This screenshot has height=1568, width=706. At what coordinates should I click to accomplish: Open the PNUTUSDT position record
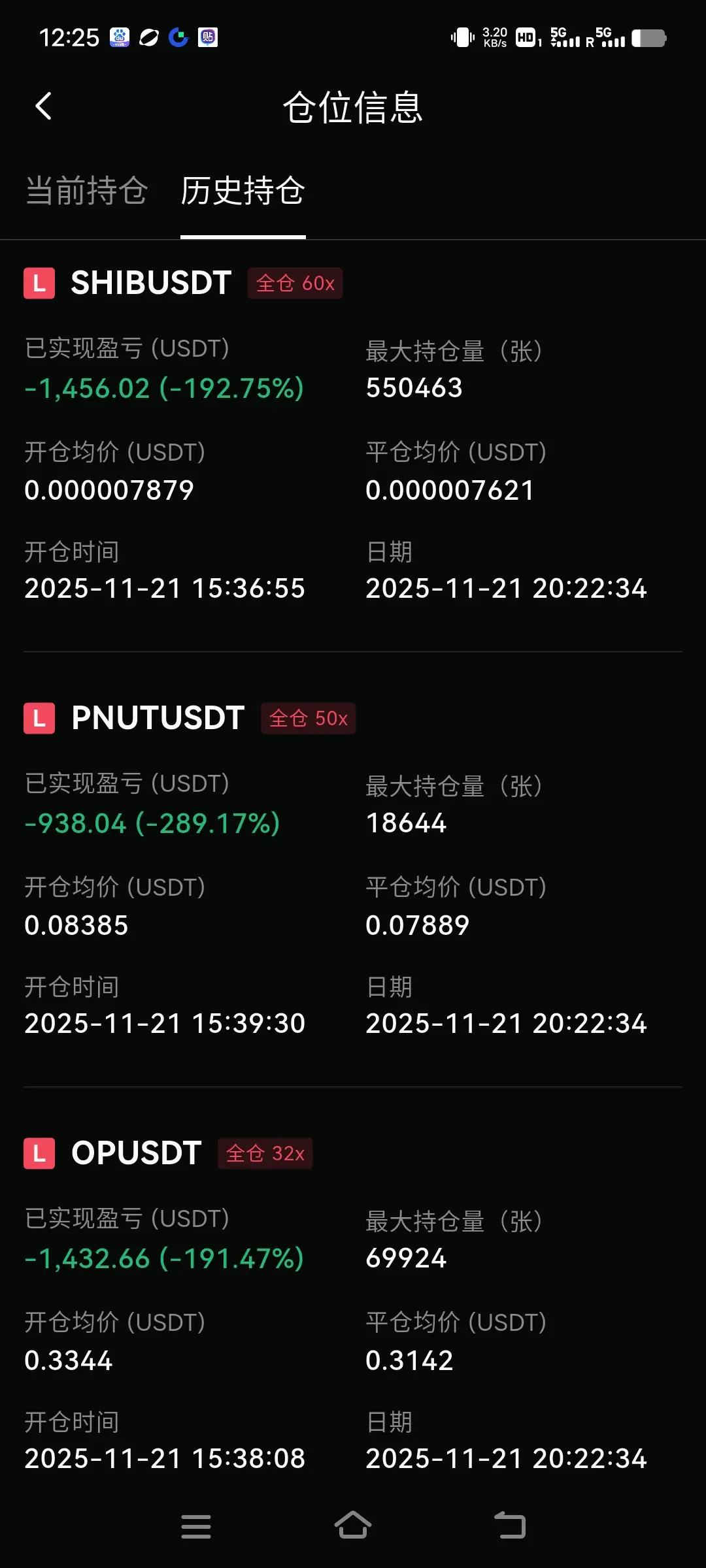point(158,718)
